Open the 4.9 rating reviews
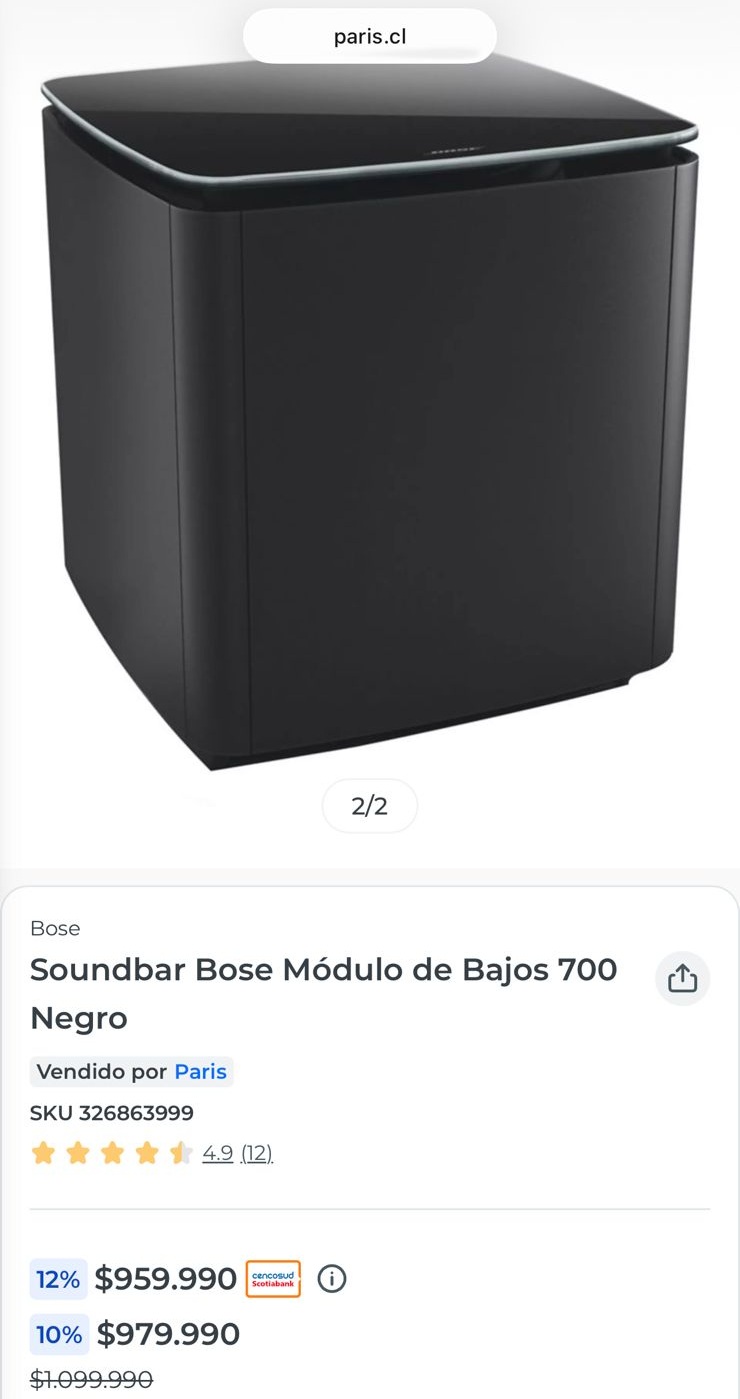740x1399 pixels. click(x=217, y=1154)
